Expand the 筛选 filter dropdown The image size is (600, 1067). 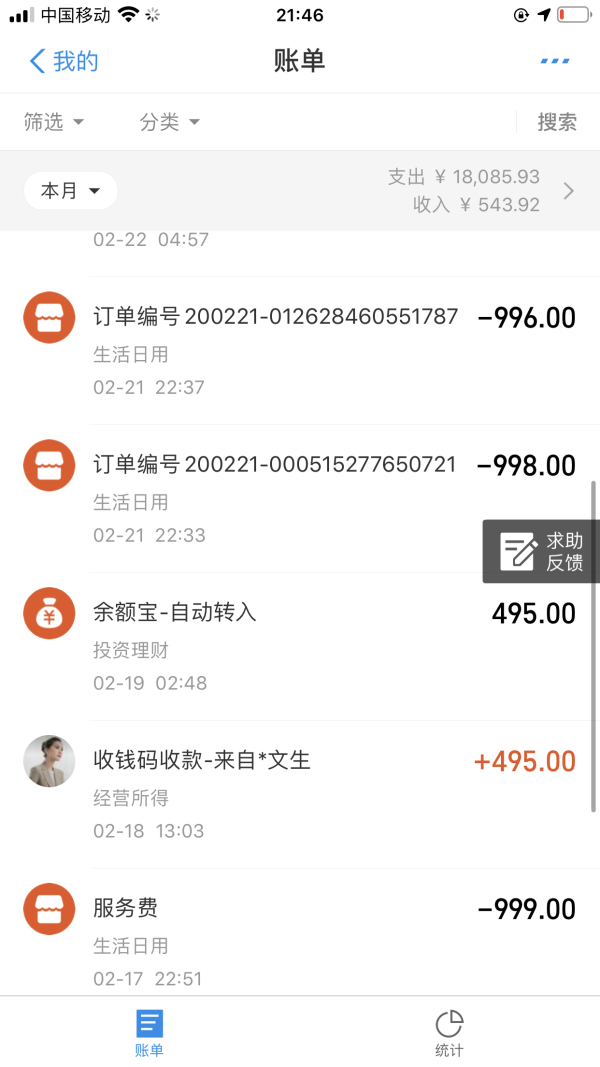coord(54,122)
